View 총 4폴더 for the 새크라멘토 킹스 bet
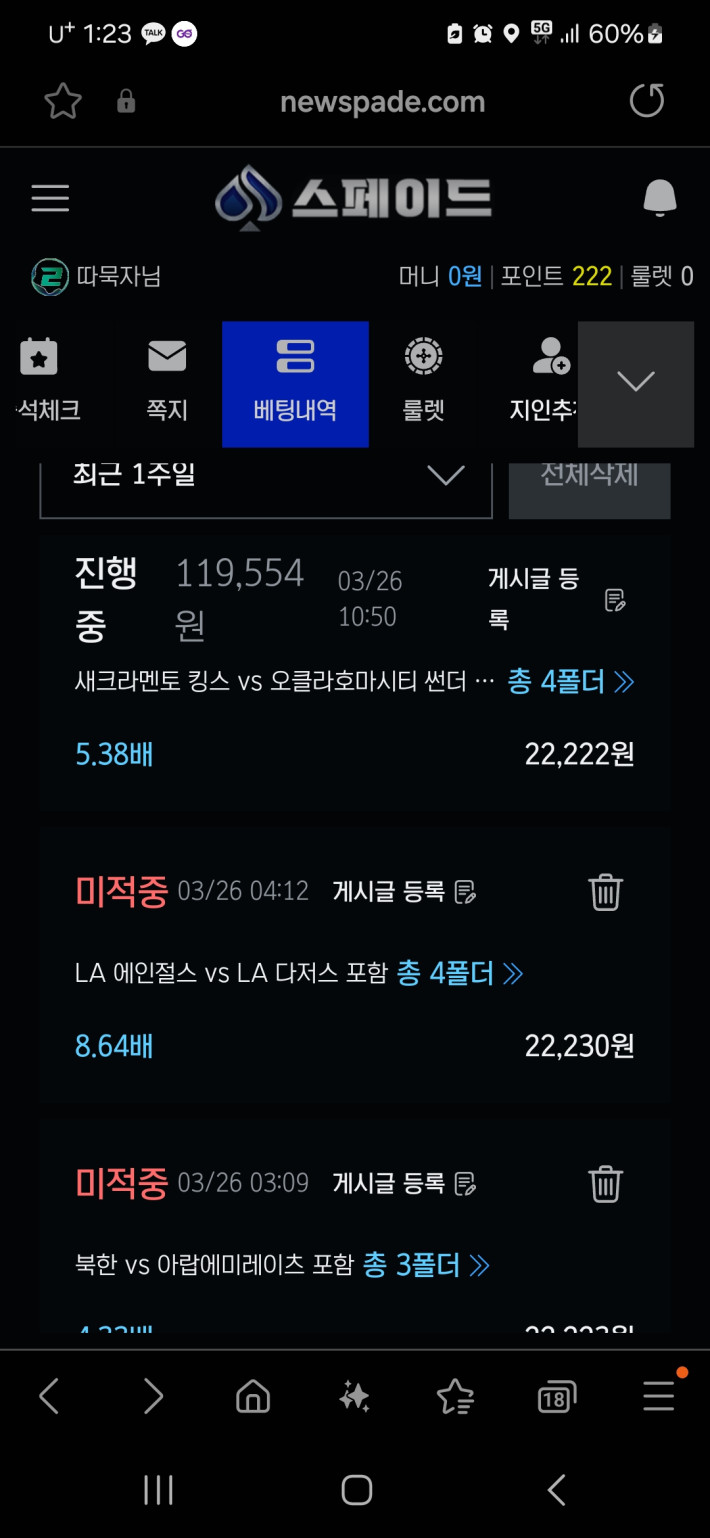The image size is (710, 1538). [x=571, y=682]
